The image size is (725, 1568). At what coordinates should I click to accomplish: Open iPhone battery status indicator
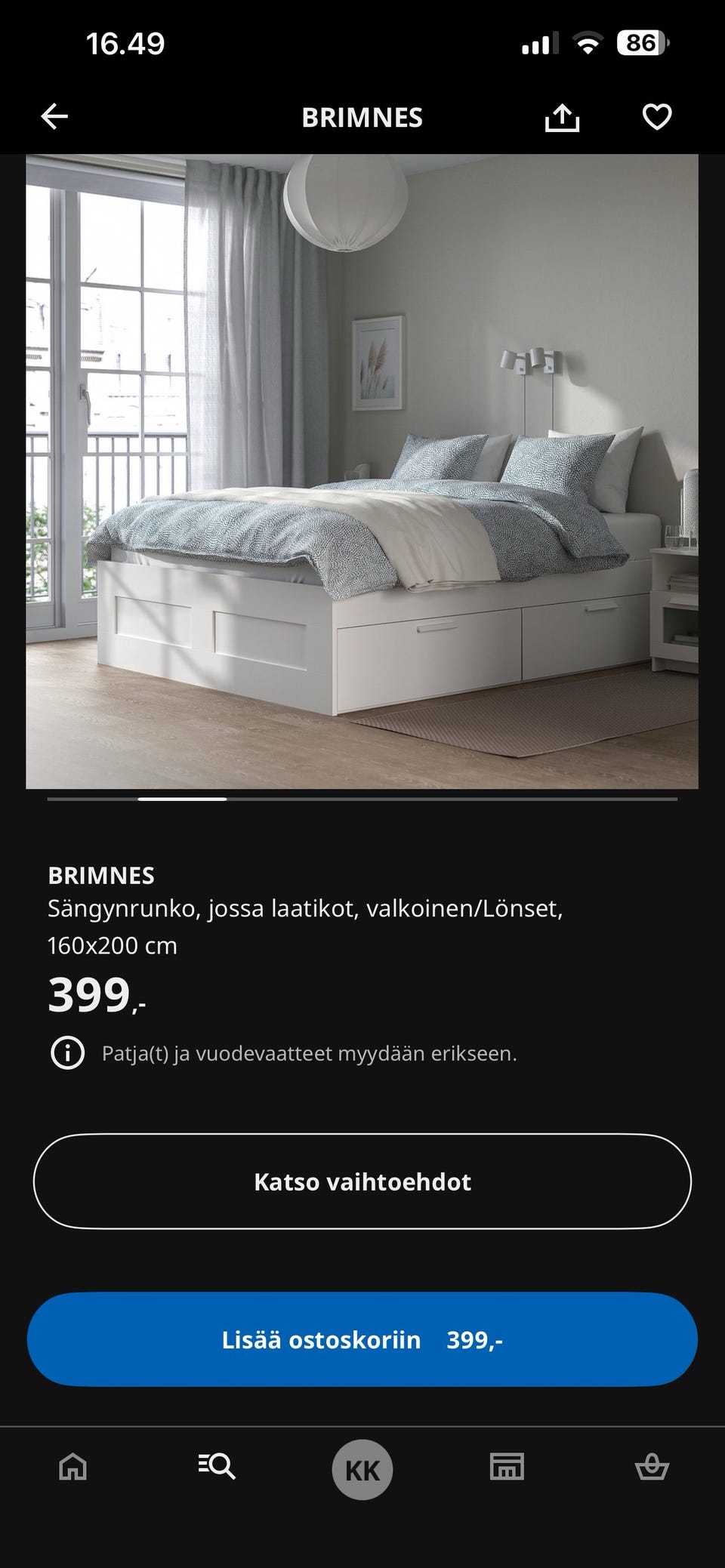[641, 44]
